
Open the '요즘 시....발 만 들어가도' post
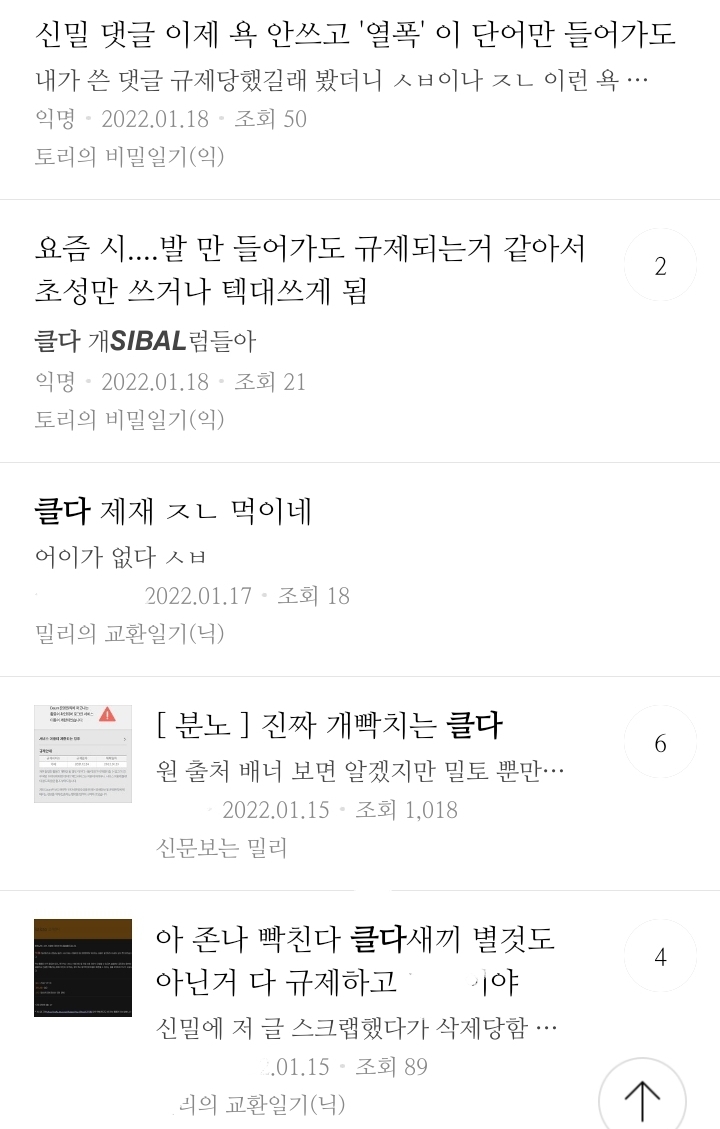coord(300,265)
